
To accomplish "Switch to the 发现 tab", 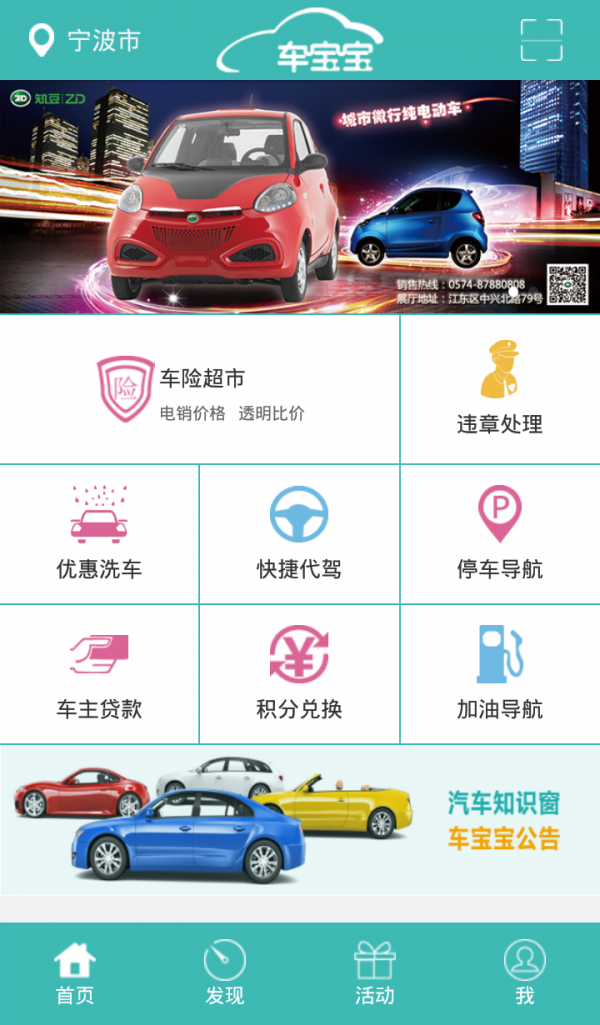I will (225, 973).
